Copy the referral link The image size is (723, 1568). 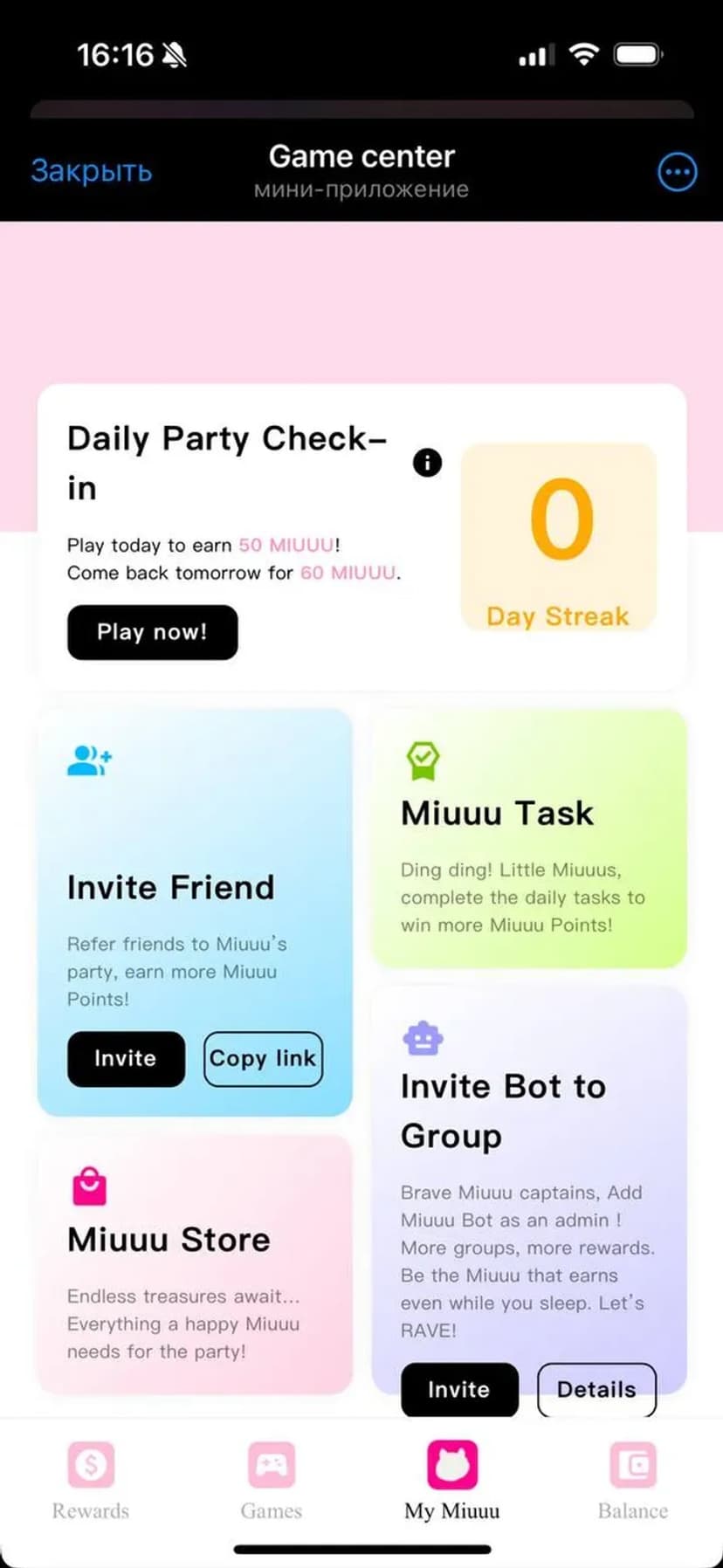[263, 1058]
